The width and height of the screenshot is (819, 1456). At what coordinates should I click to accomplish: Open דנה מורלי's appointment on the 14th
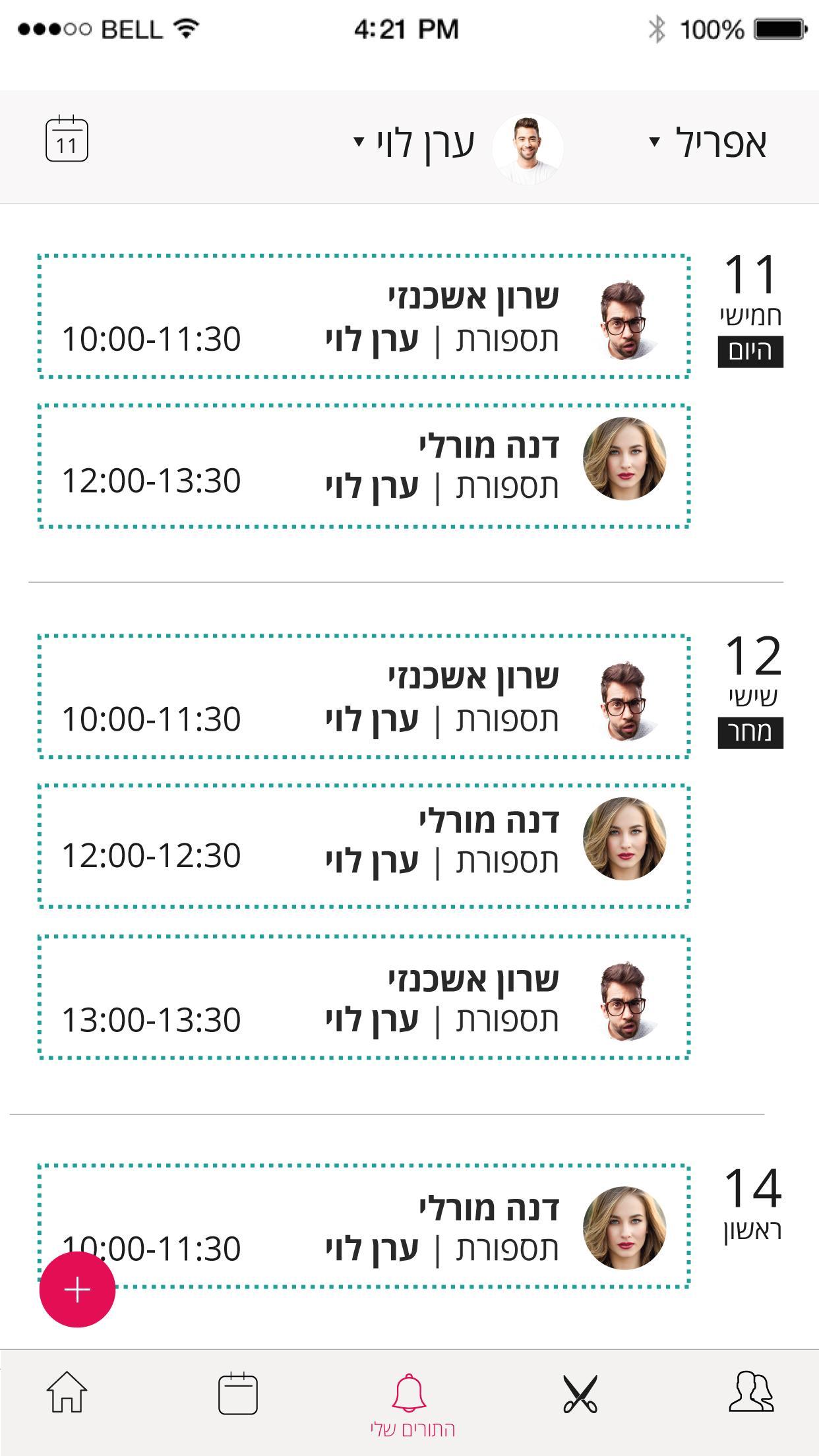click(x=364, y=1226)
